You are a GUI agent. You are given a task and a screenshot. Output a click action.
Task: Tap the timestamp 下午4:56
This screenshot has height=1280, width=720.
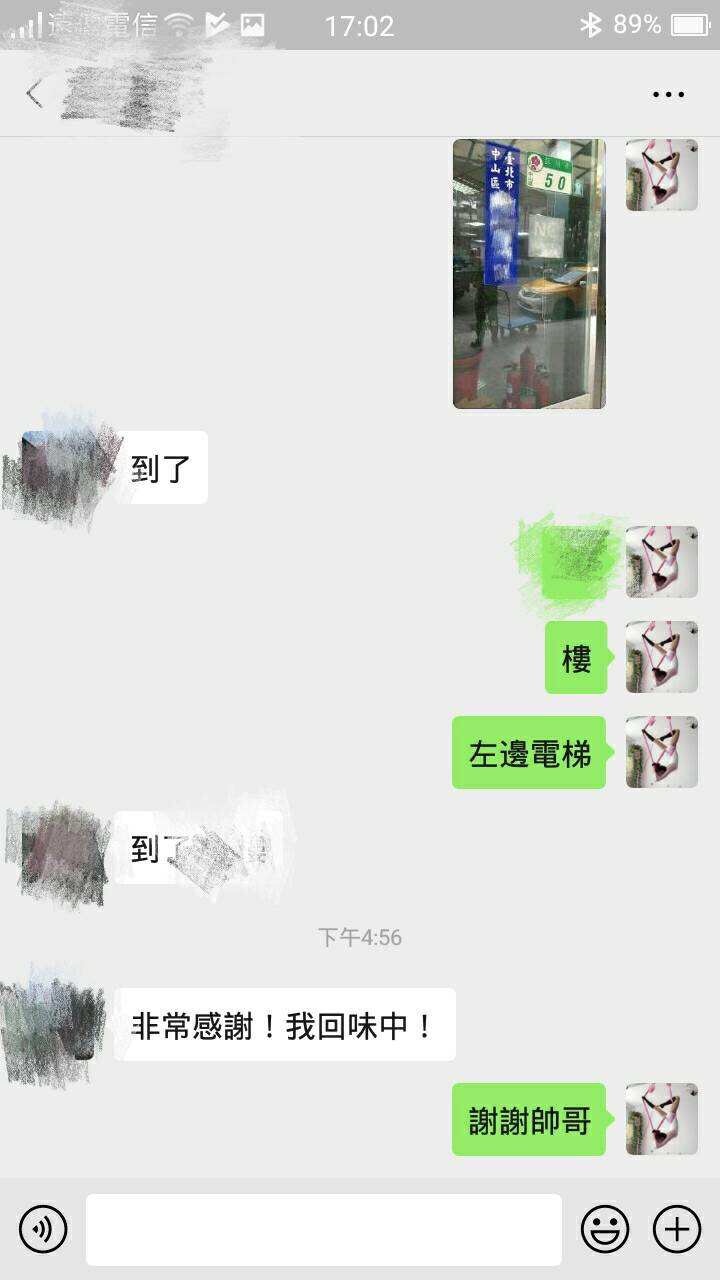(x=360, y=938)
